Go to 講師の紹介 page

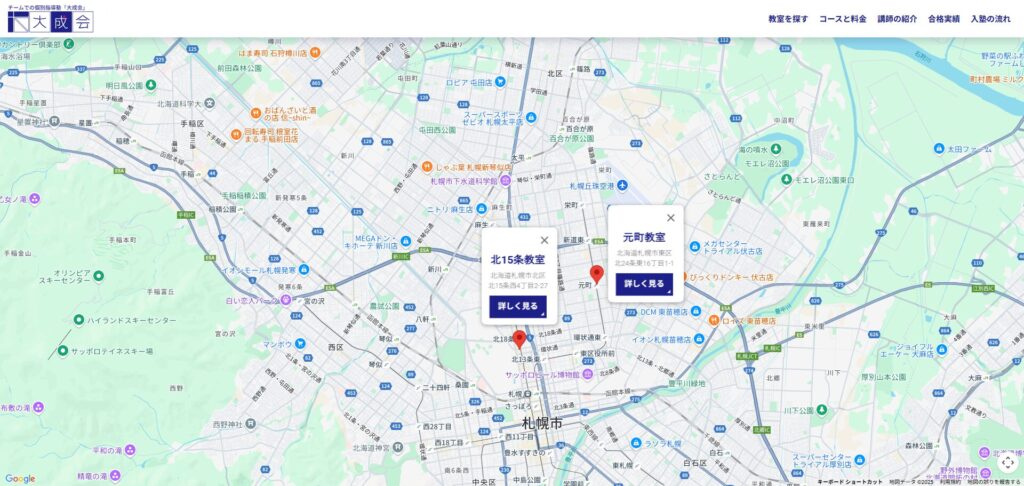[x=897, y=19]
